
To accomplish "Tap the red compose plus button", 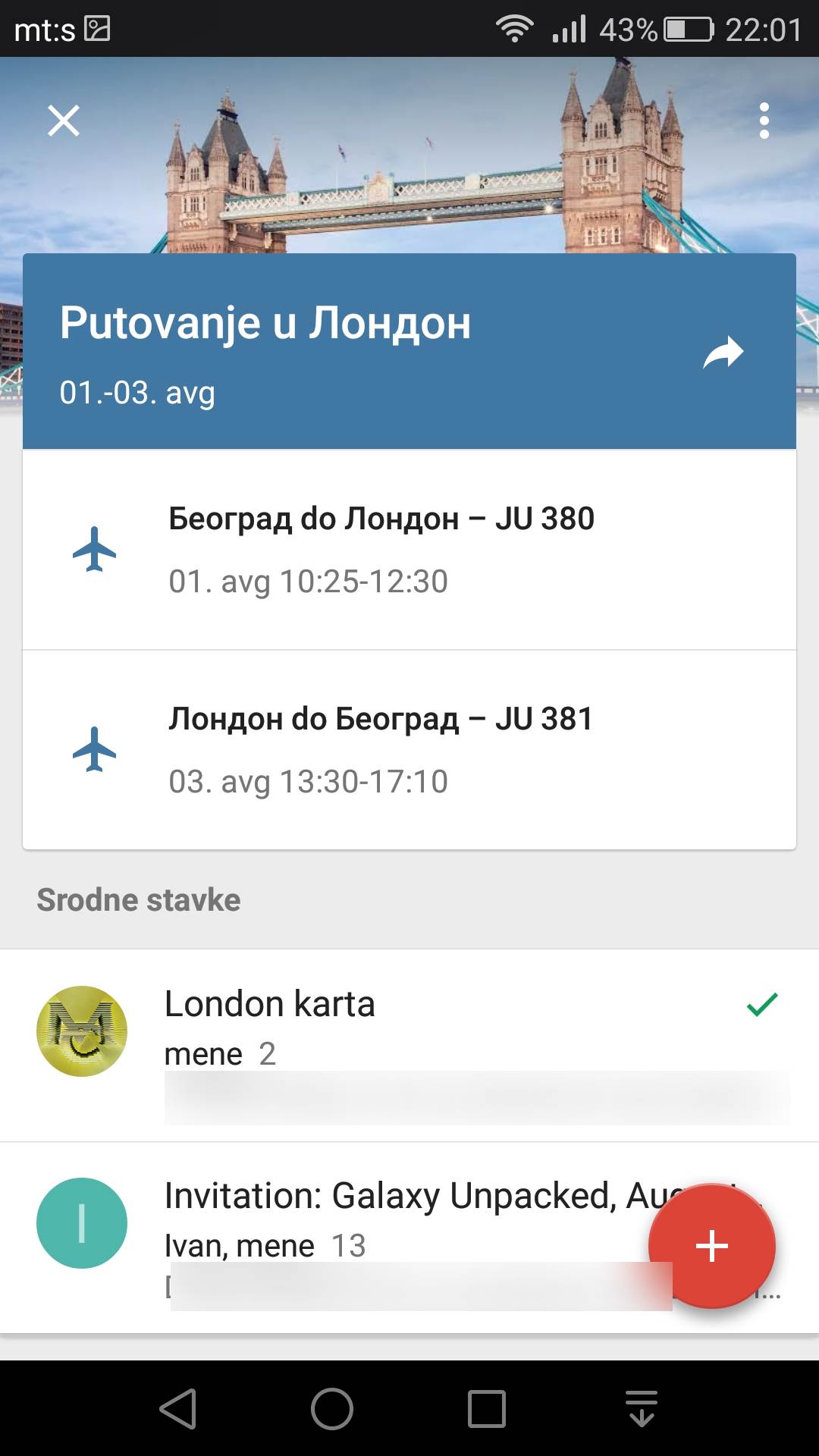I will point(711,1244).
